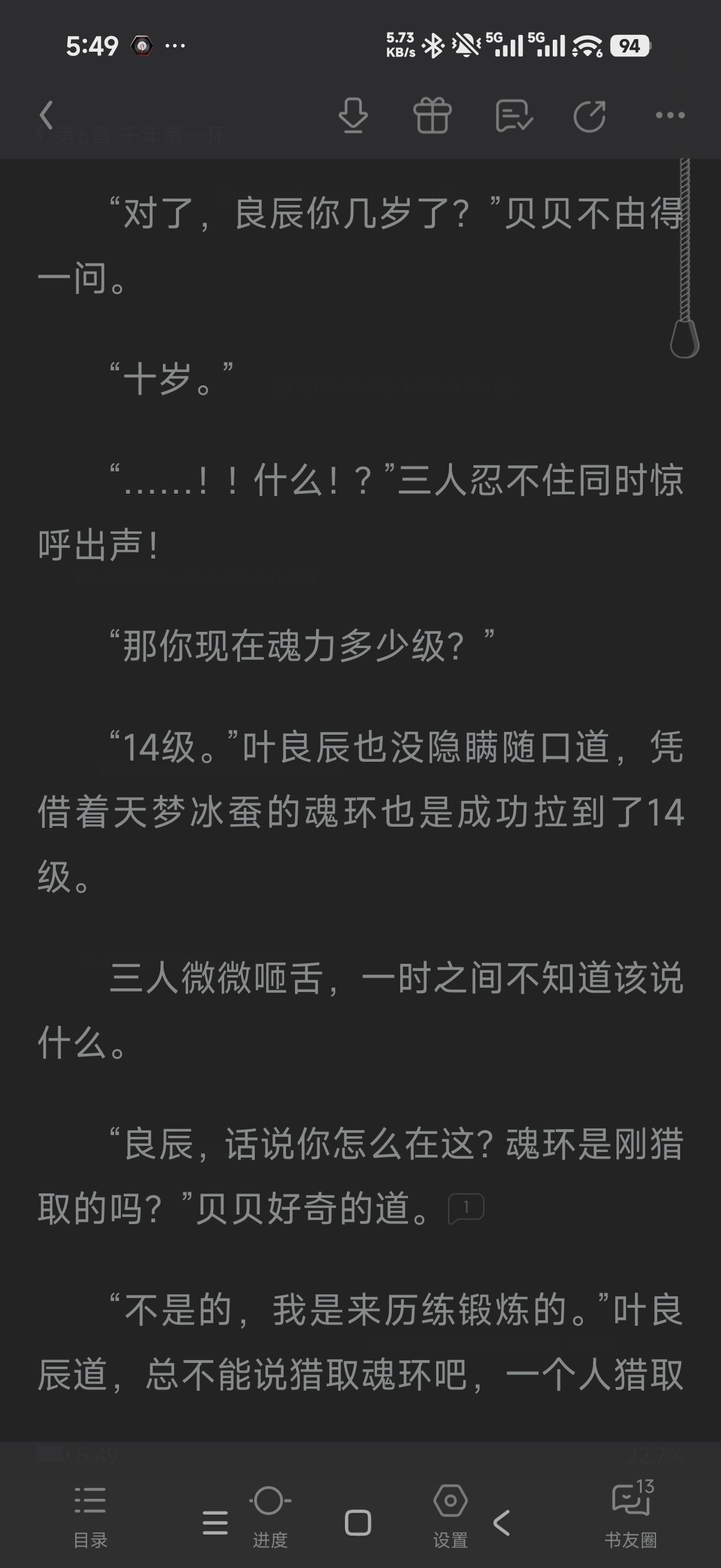Go back from the reader
The height and width of the screenshot is (1568, 721).
click(x=46, y=115)
